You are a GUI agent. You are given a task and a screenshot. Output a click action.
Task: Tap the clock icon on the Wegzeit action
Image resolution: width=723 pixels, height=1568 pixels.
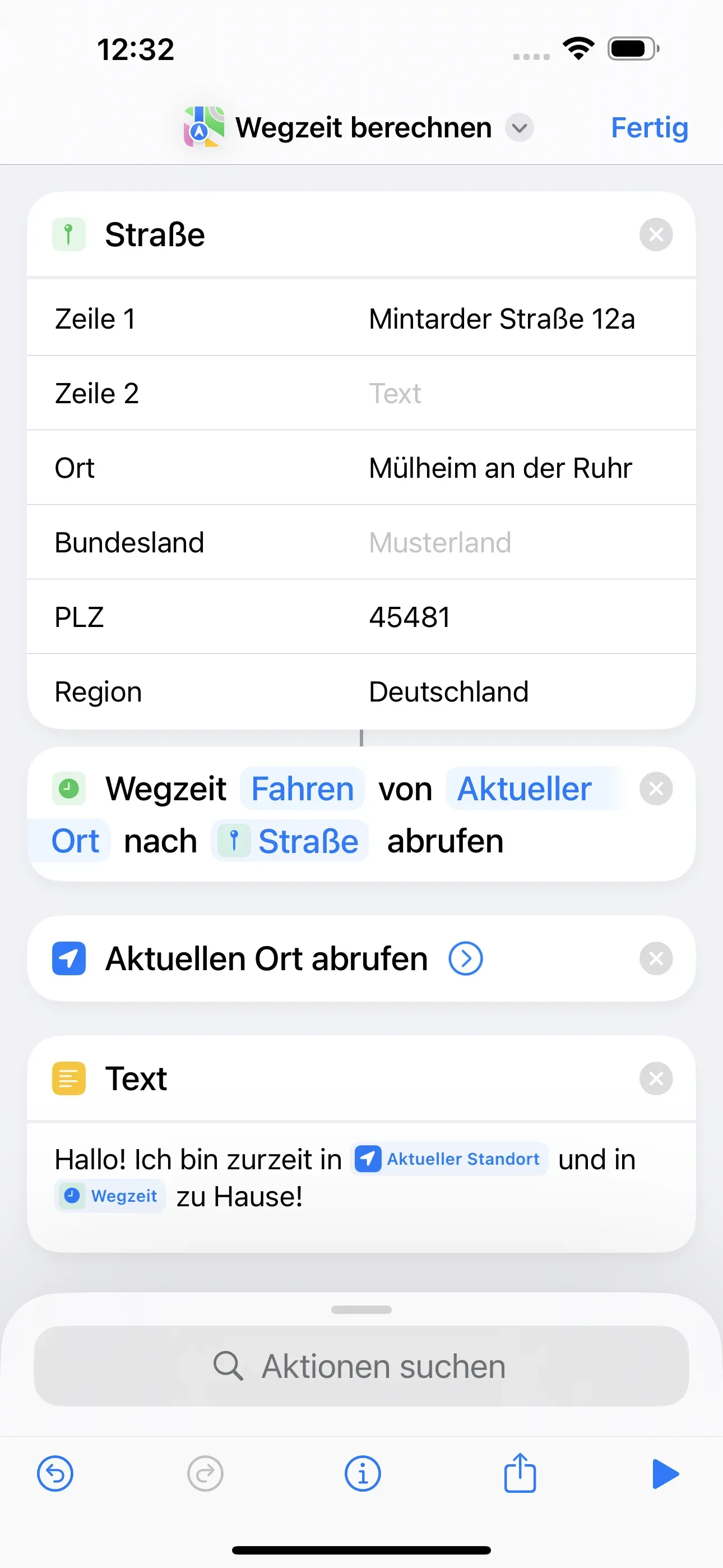coord(69,788)
